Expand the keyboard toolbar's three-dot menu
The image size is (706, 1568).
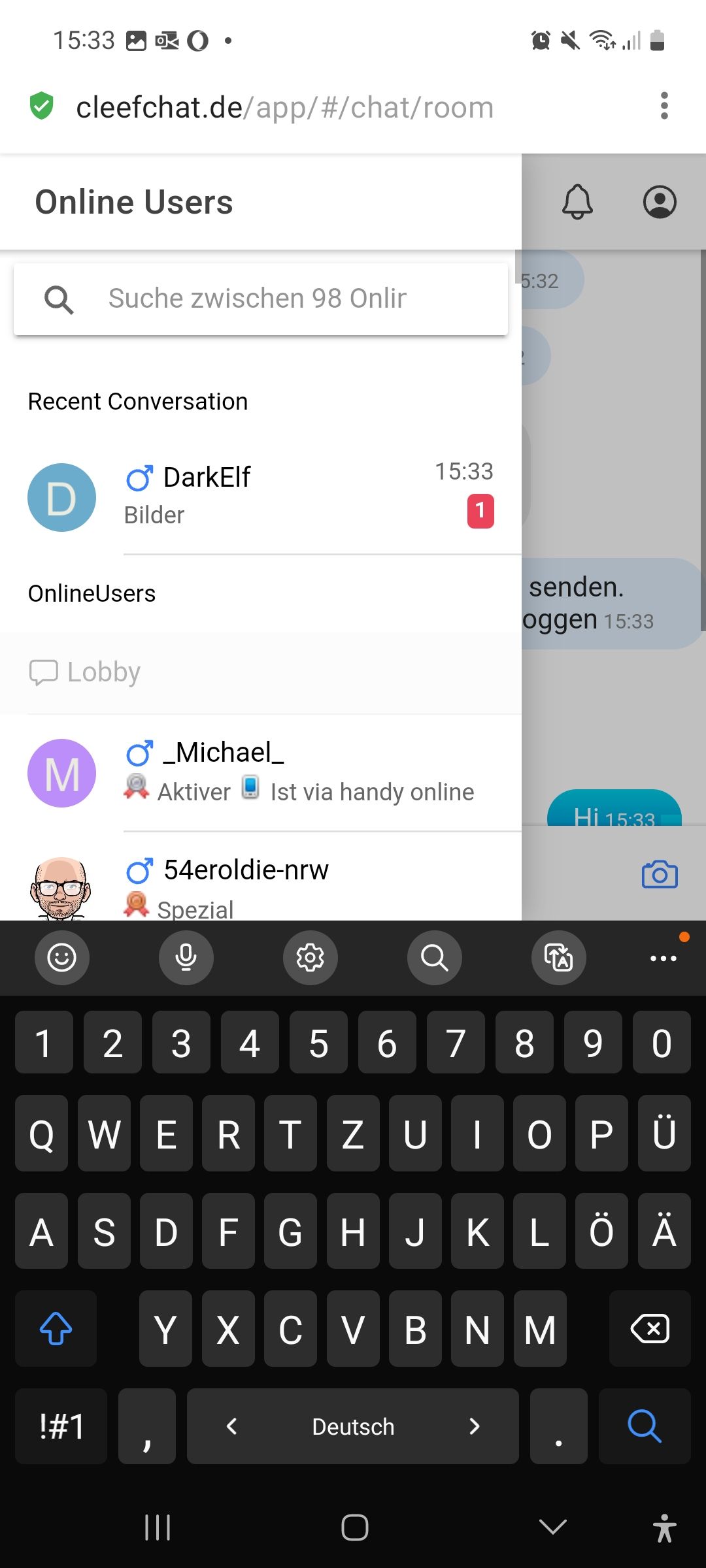coord(664,958)
